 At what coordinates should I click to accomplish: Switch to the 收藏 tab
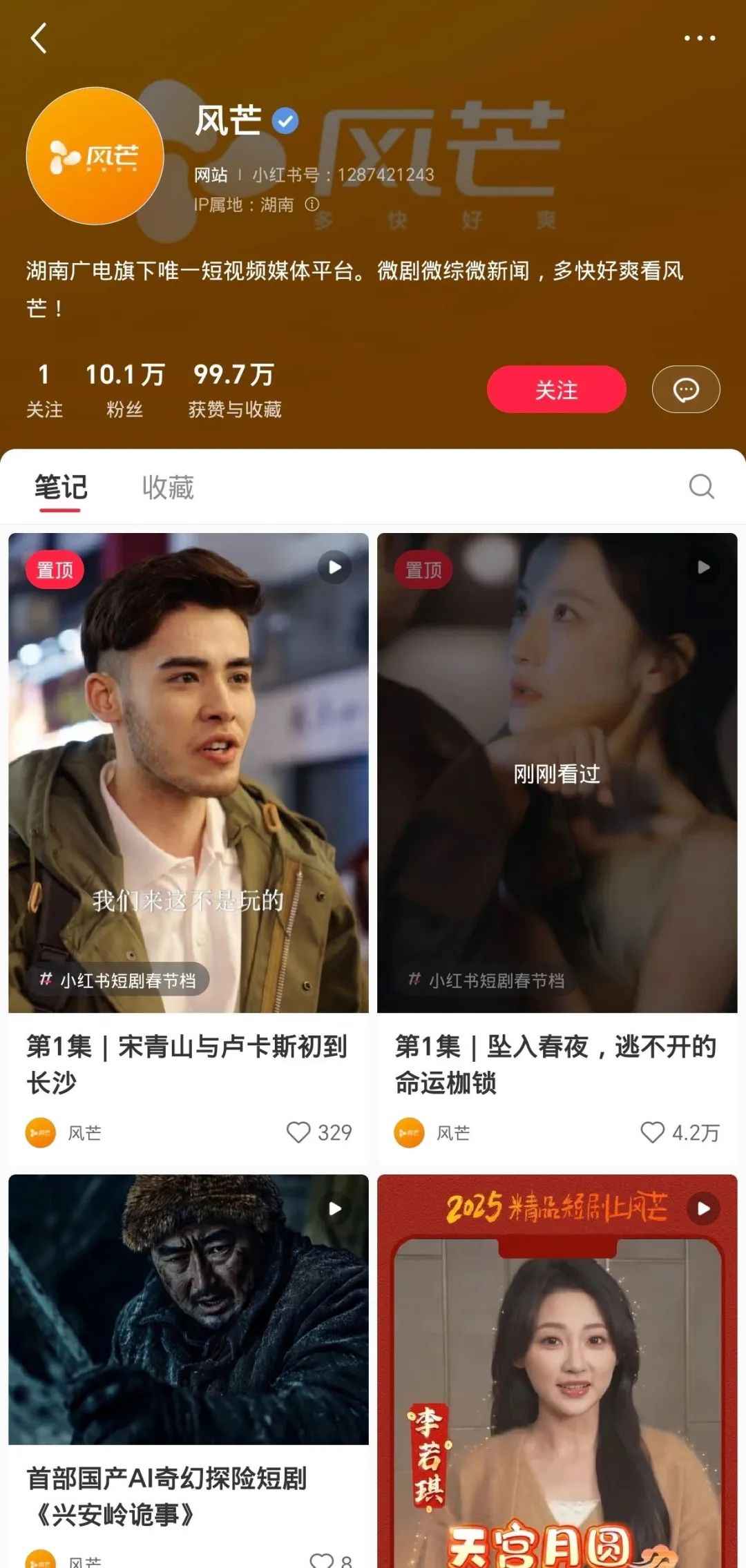click(168, 487)
